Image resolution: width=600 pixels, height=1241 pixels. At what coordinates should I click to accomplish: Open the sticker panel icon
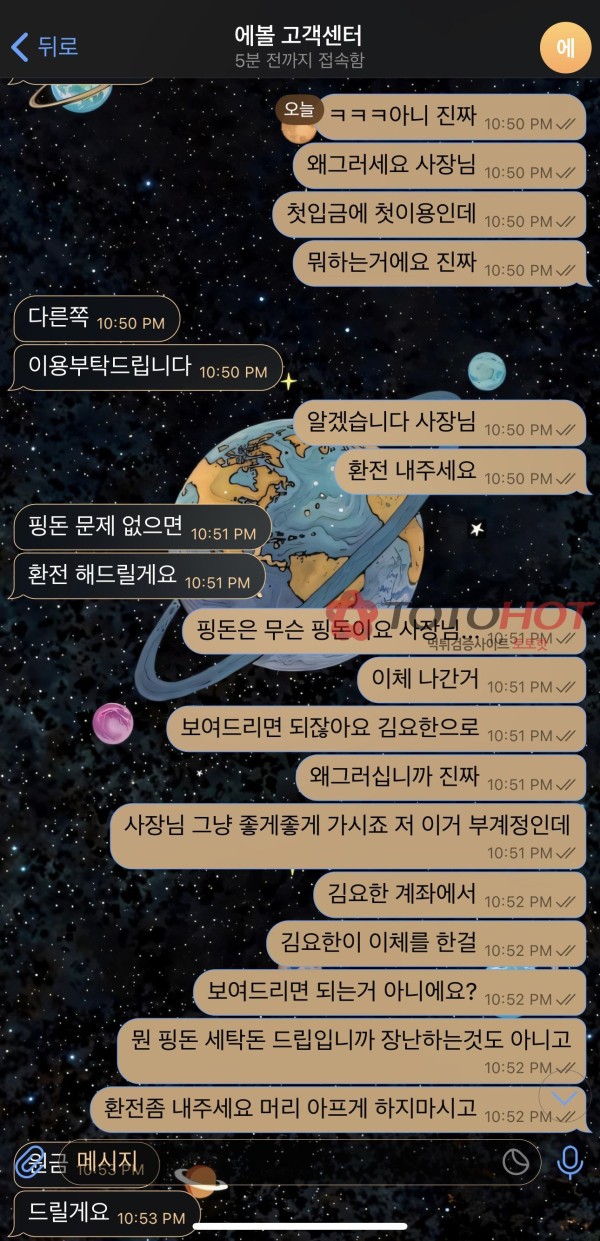(515, 1162)
